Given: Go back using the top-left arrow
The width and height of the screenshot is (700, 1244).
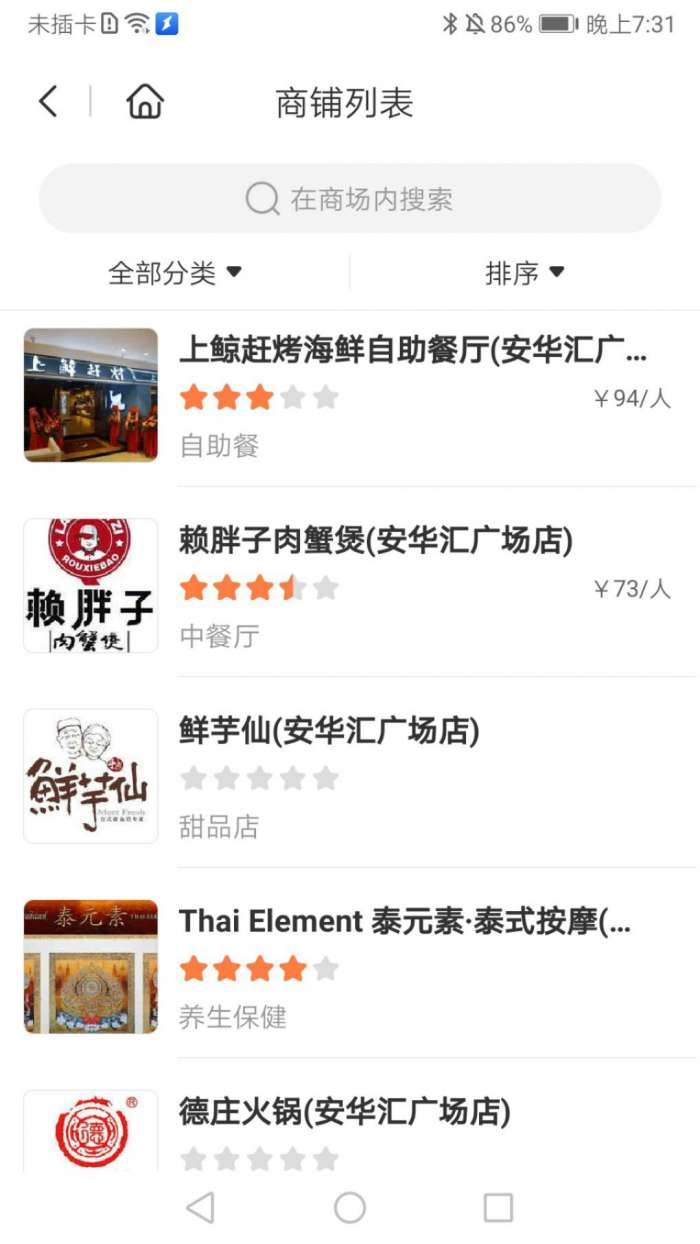Looking at the screenshot, I should pyautogui.click(x=48, y=102).
